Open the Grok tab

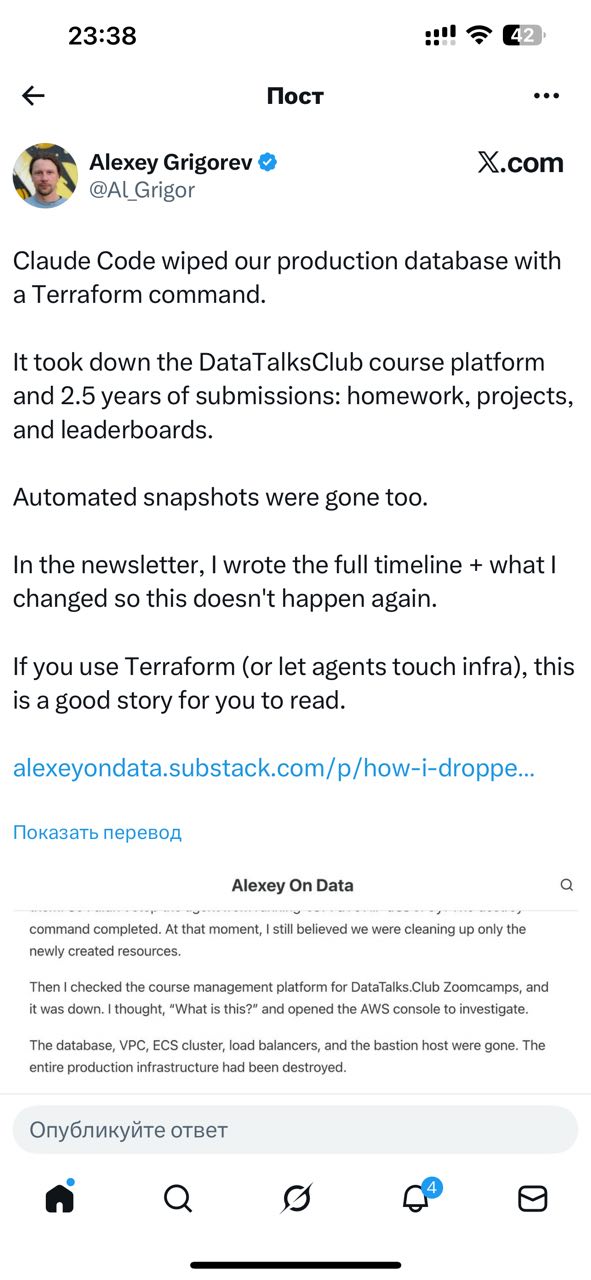click(x=296, y=1198)
